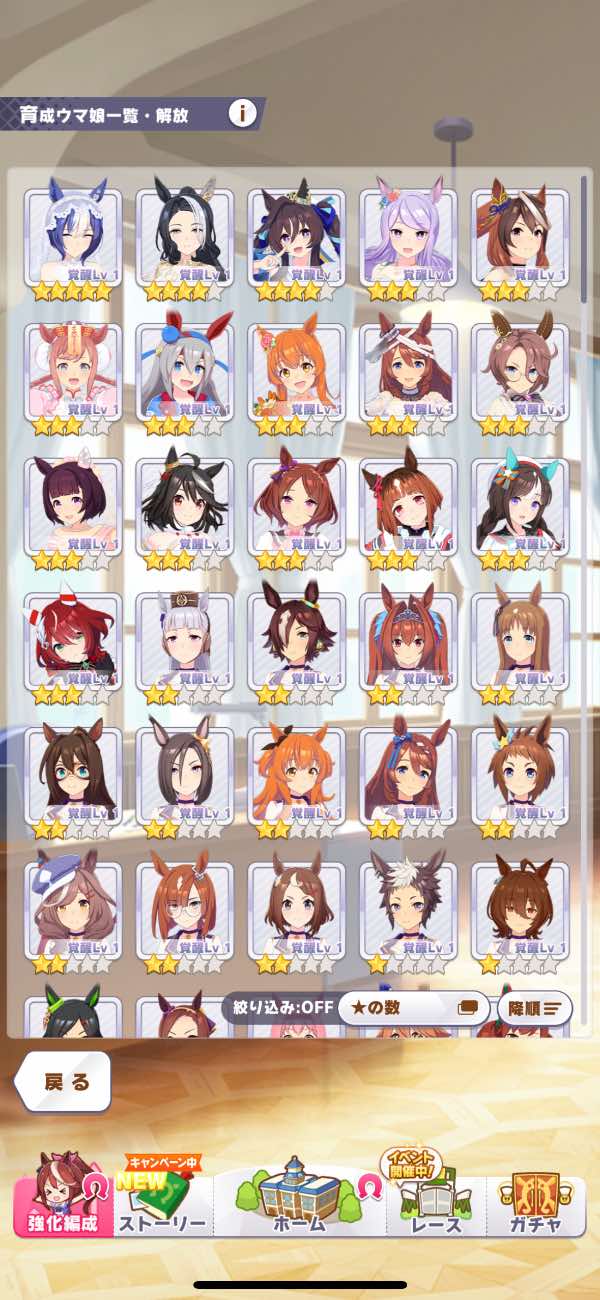Open the orange twin-tail girl card
The image size is (600, 1300).
click(x=297, y=778)
